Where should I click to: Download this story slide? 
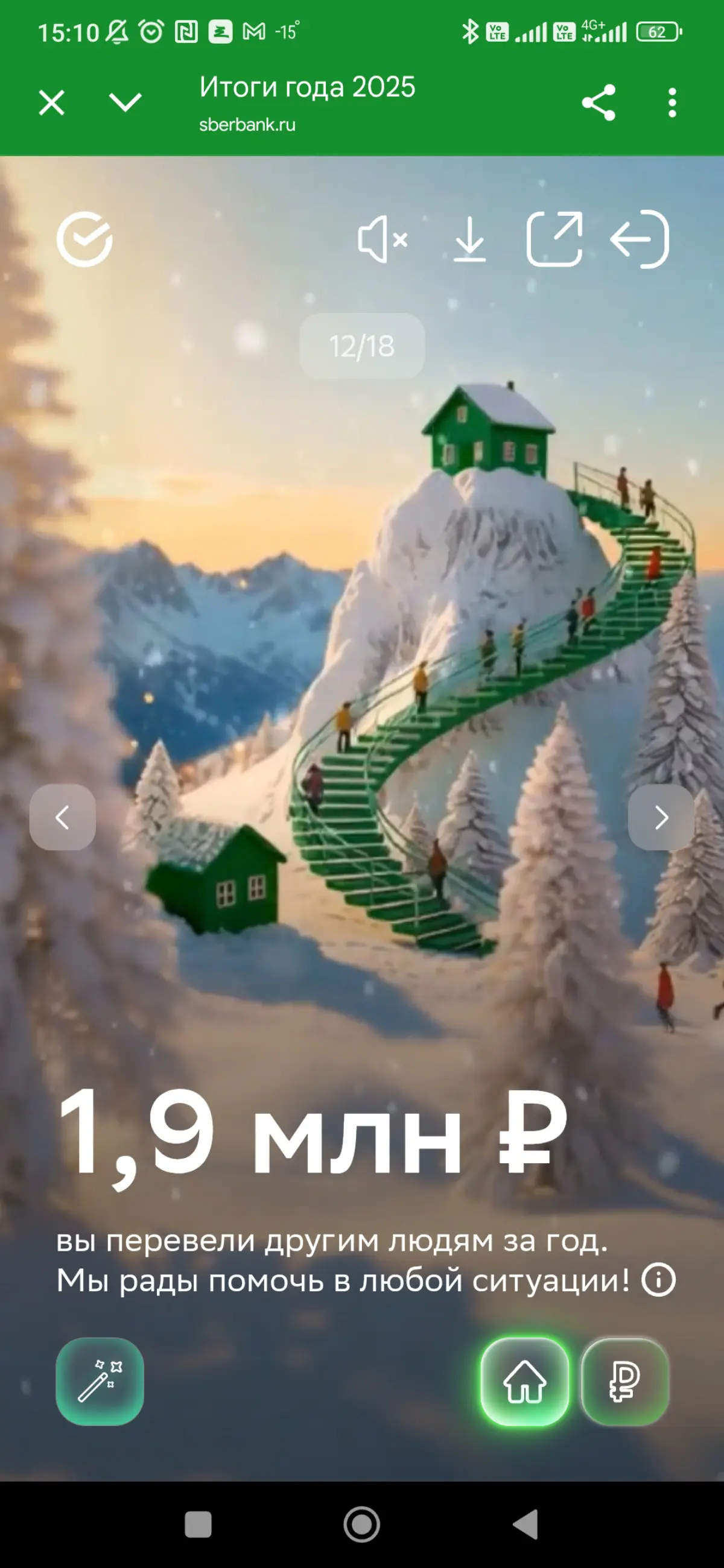coord(469,239)
